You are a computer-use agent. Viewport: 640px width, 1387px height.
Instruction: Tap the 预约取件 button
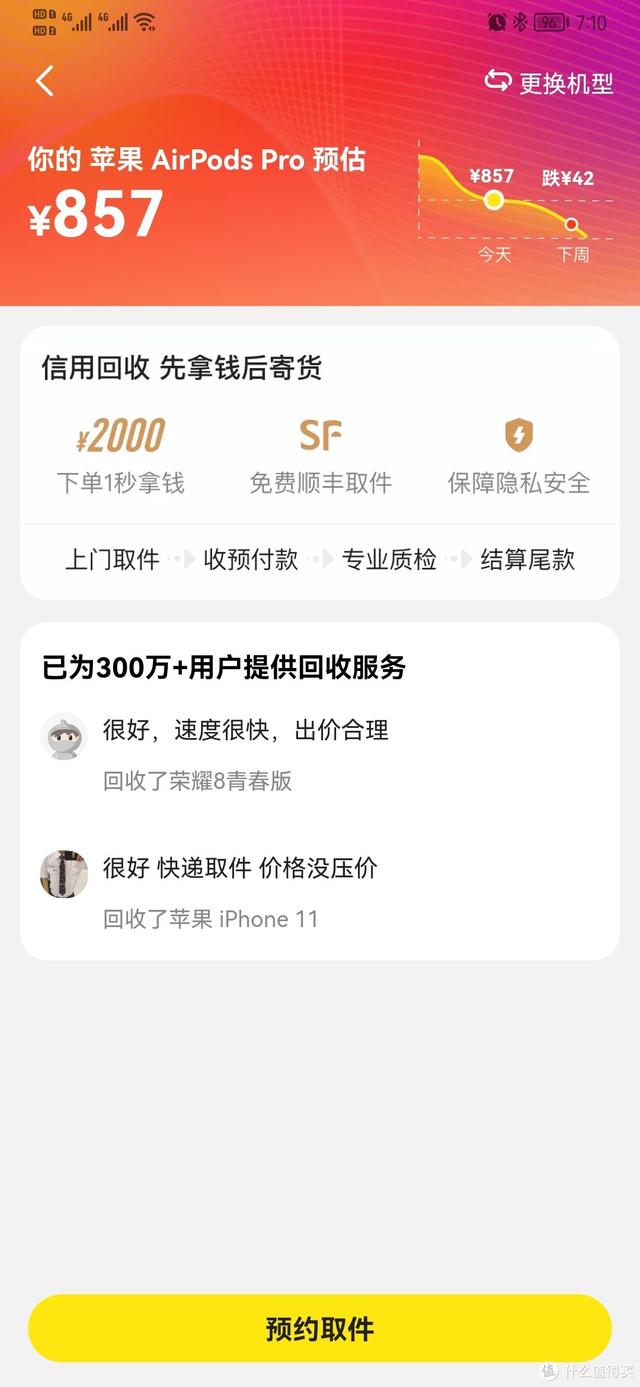coord(319,1328)
